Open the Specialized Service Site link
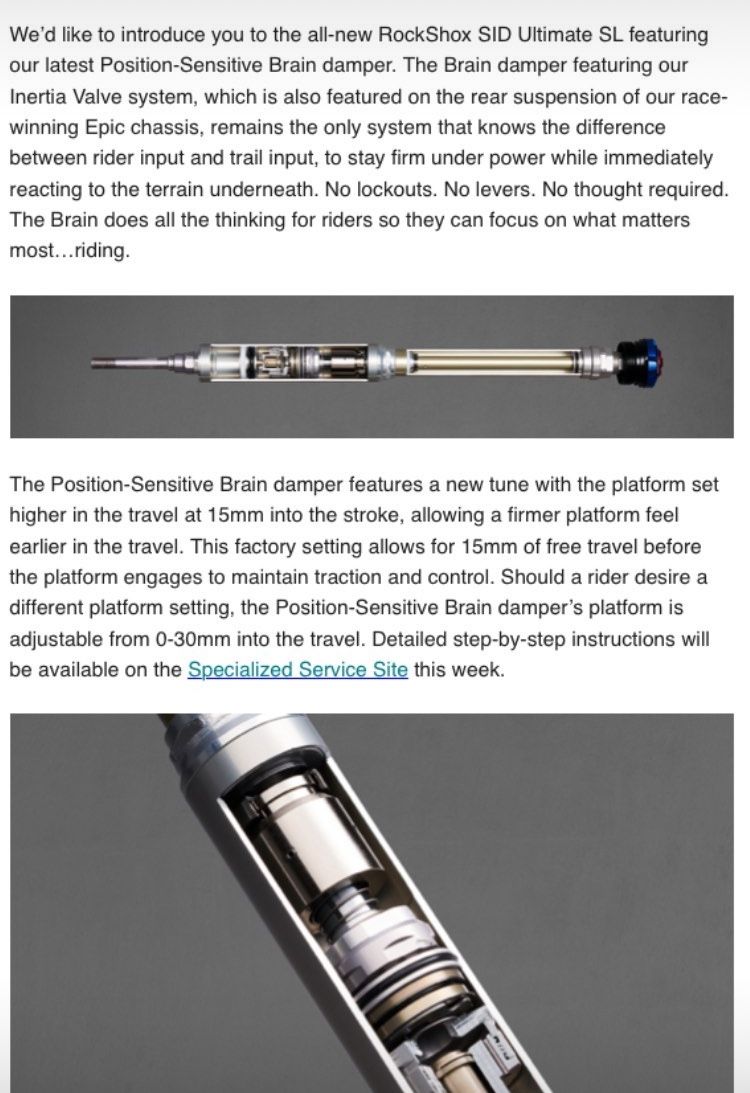Screen dimensions: 750x1093 click(297, 670)
